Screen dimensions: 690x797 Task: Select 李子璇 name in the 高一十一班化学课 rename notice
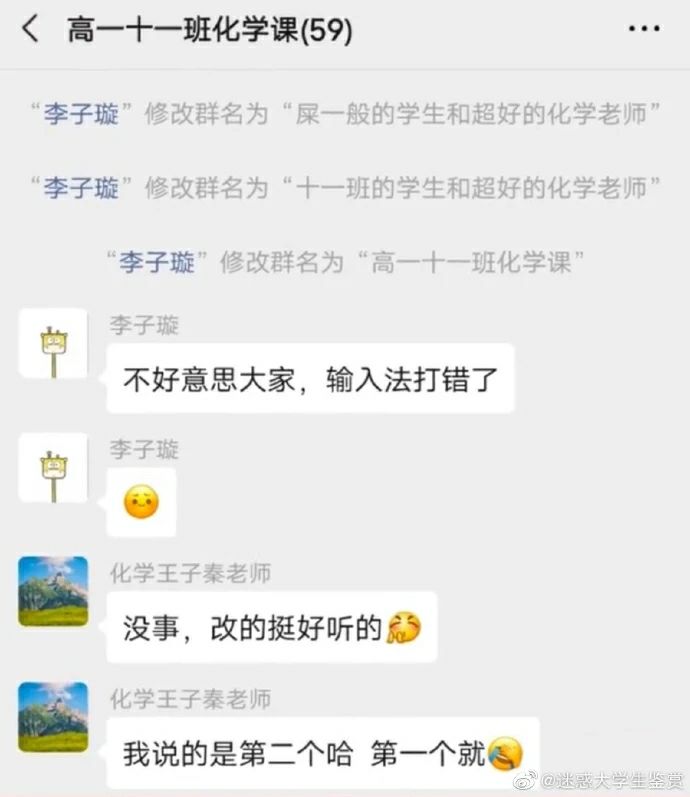click(157, 263)
